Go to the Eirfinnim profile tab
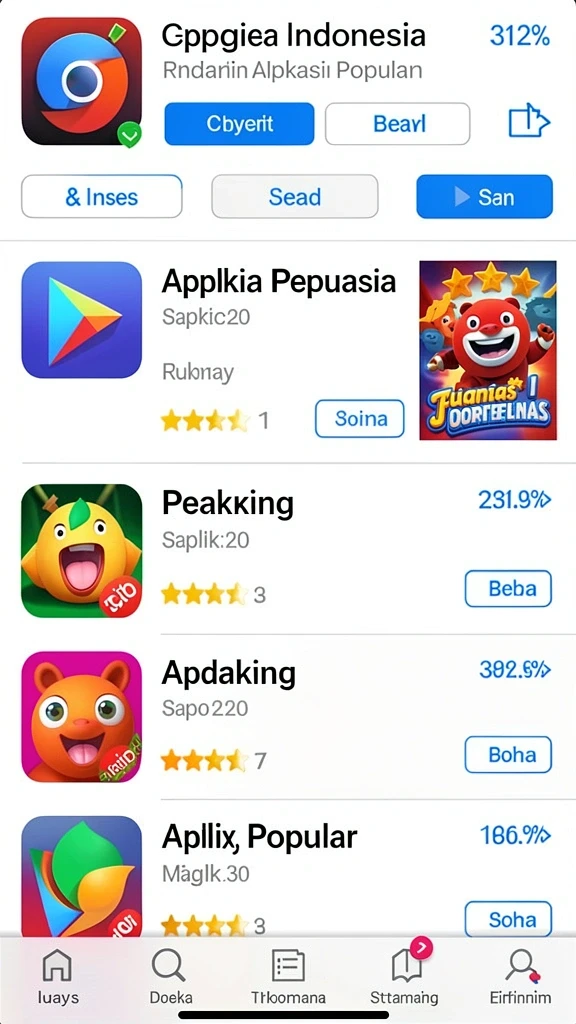The image size is (576, 1024). [x=520, y=978]
